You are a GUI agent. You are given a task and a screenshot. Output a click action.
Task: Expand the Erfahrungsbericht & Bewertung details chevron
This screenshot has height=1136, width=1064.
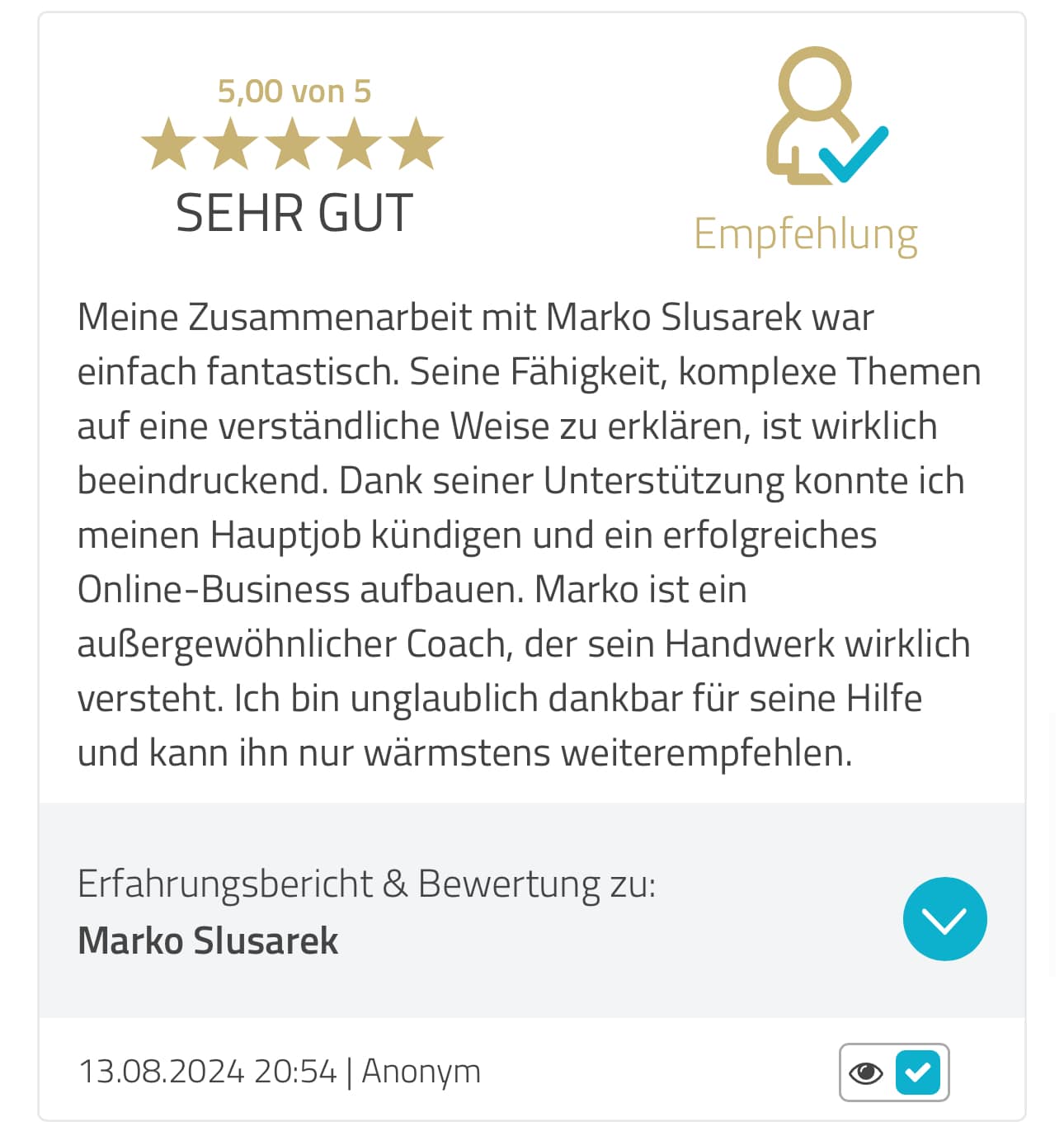tap(944, 919)
